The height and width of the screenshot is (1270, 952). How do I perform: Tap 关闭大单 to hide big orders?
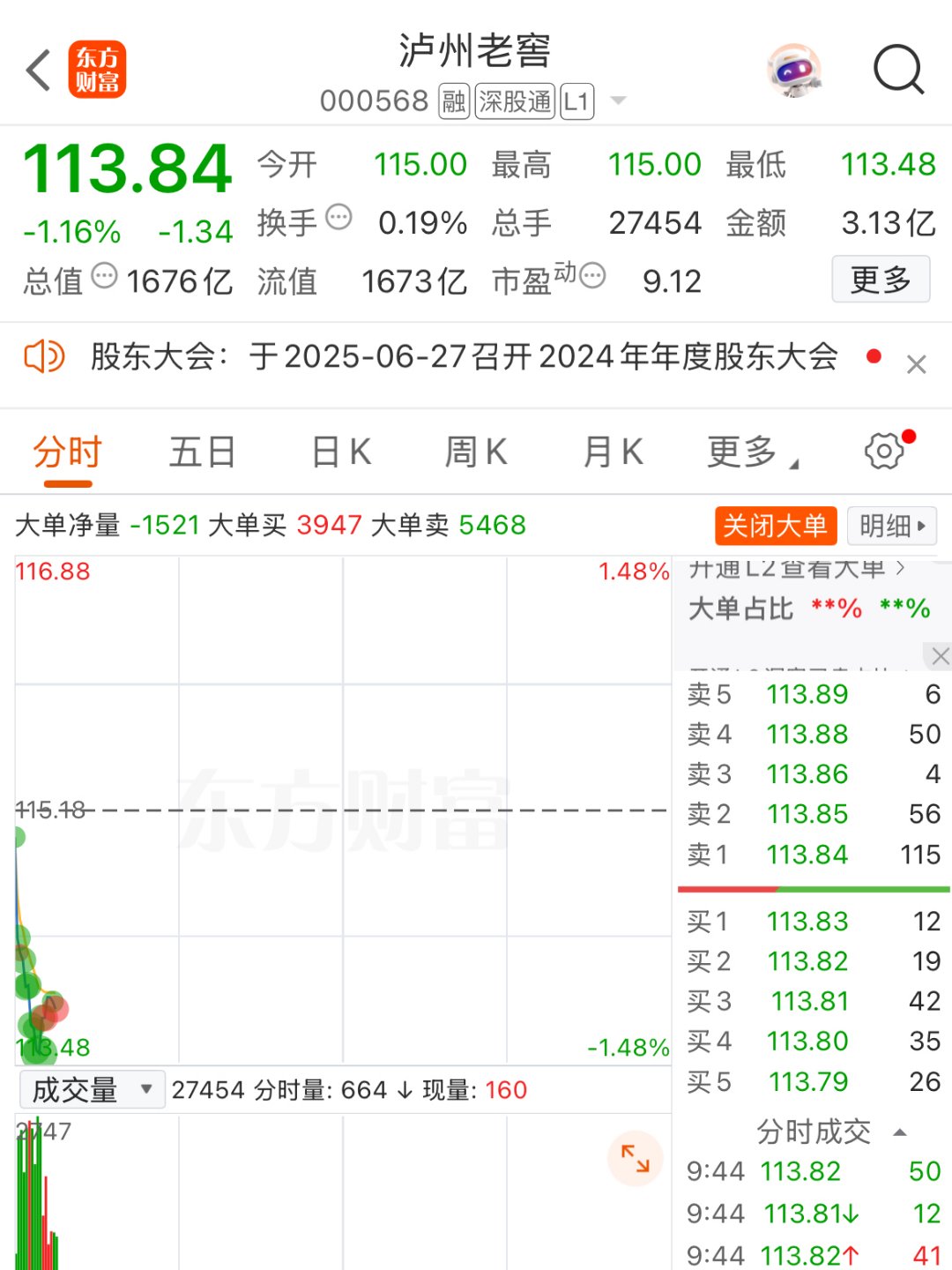775,526
